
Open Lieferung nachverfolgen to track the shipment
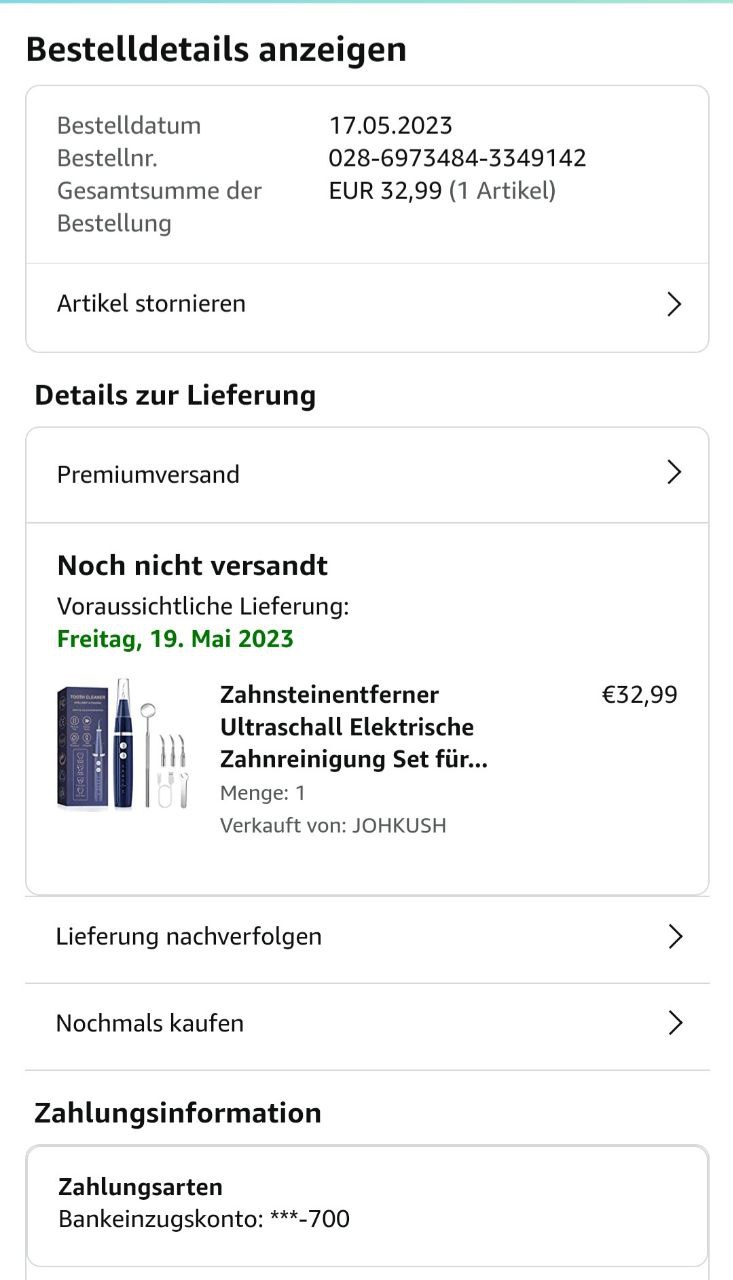[x=366, y=937]
